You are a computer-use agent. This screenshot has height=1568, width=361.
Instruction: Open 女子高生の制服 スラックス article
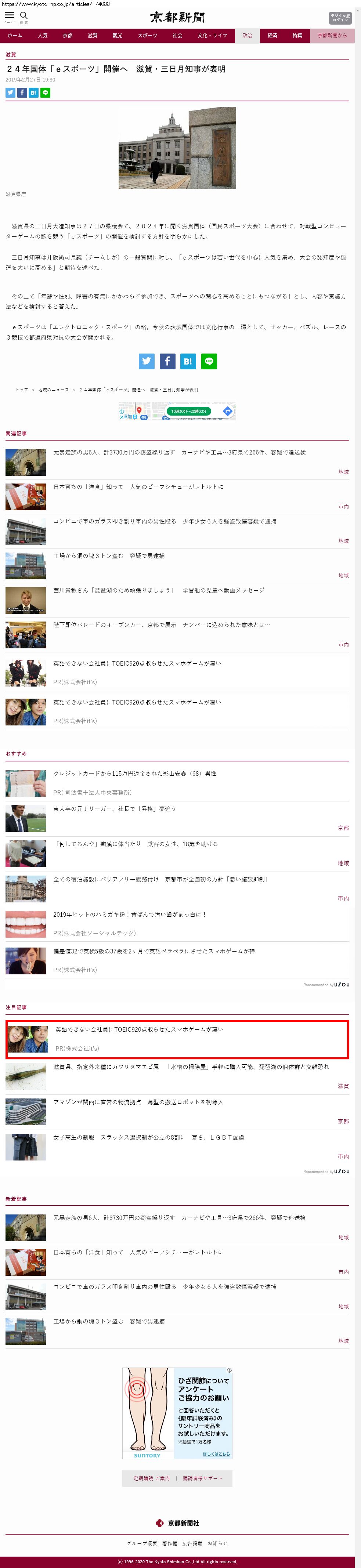click(148, 1138)
